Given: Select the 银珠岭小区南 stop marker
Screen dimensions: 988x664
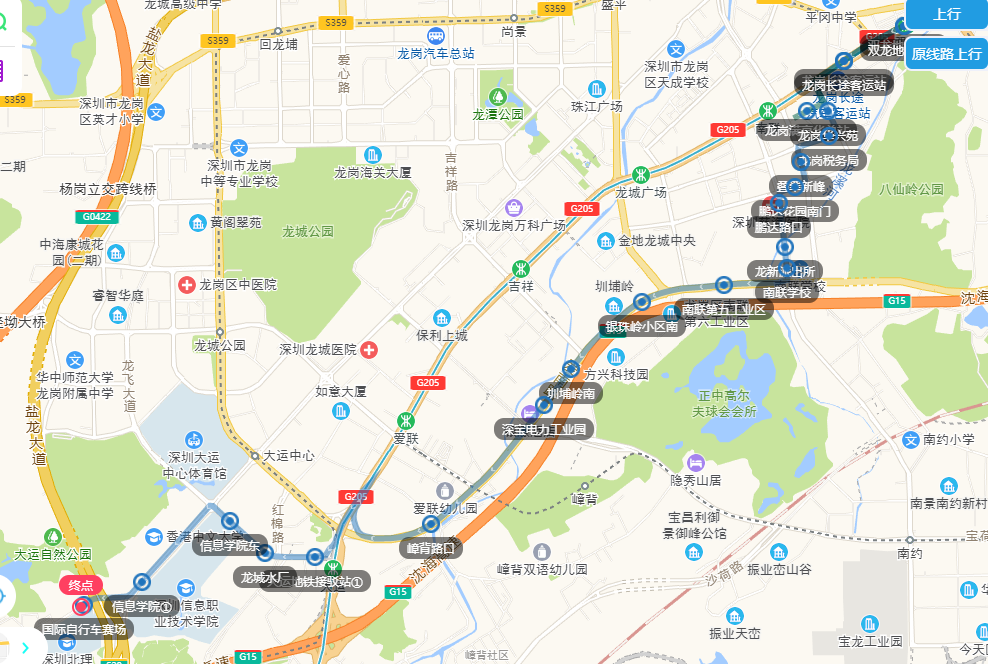Looking at the screenshot, I should [x=642, y=302].
